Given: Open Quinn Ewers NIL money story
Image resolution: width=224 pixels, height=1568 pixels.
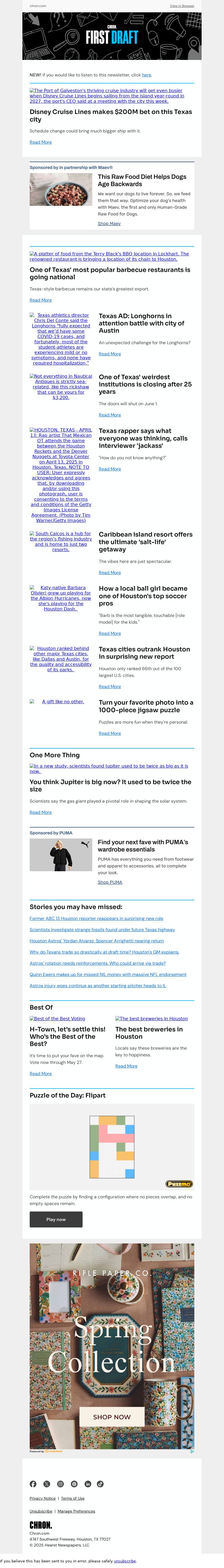Looking at the screenshot, I should point(108,974).
